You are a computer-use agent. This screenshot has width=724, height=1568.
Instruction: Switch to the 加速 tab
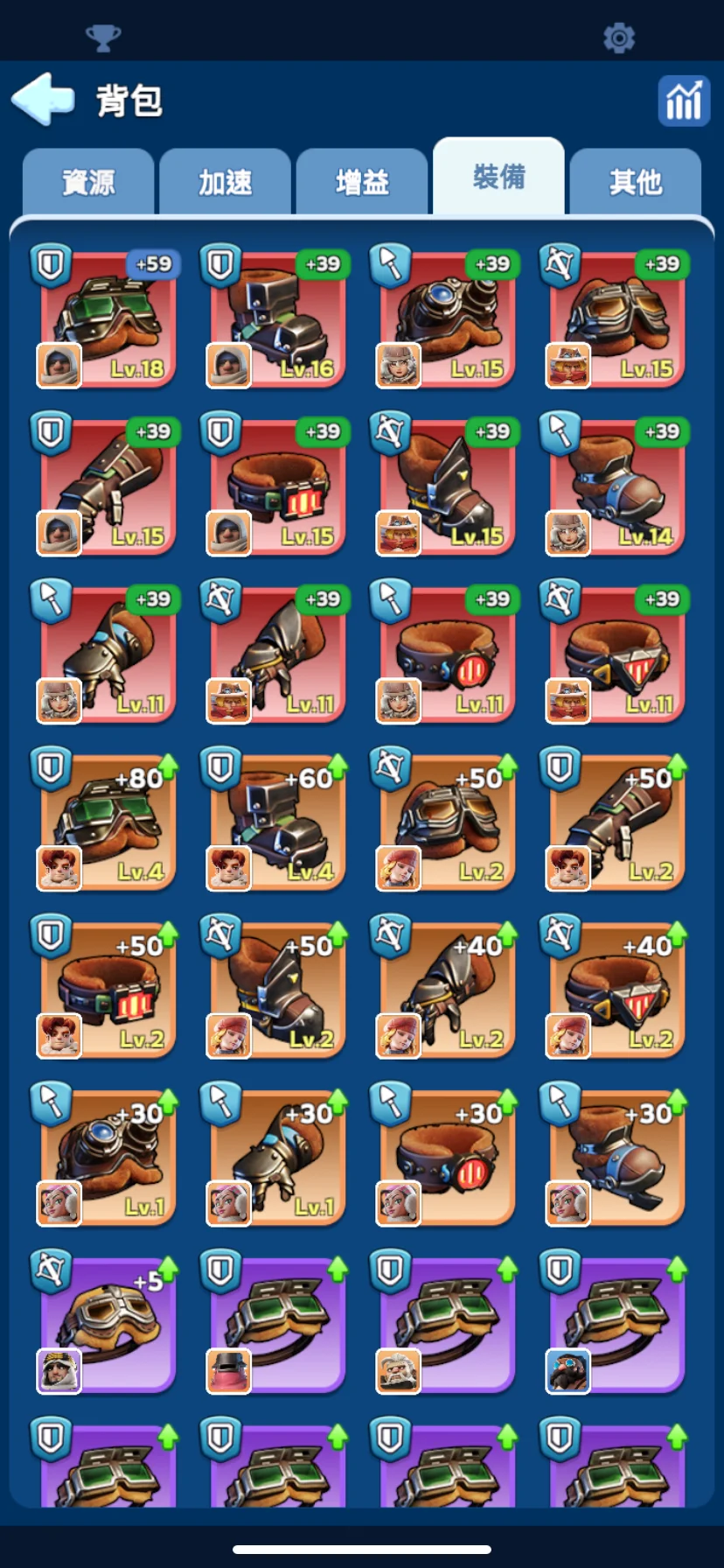[225, 182]
